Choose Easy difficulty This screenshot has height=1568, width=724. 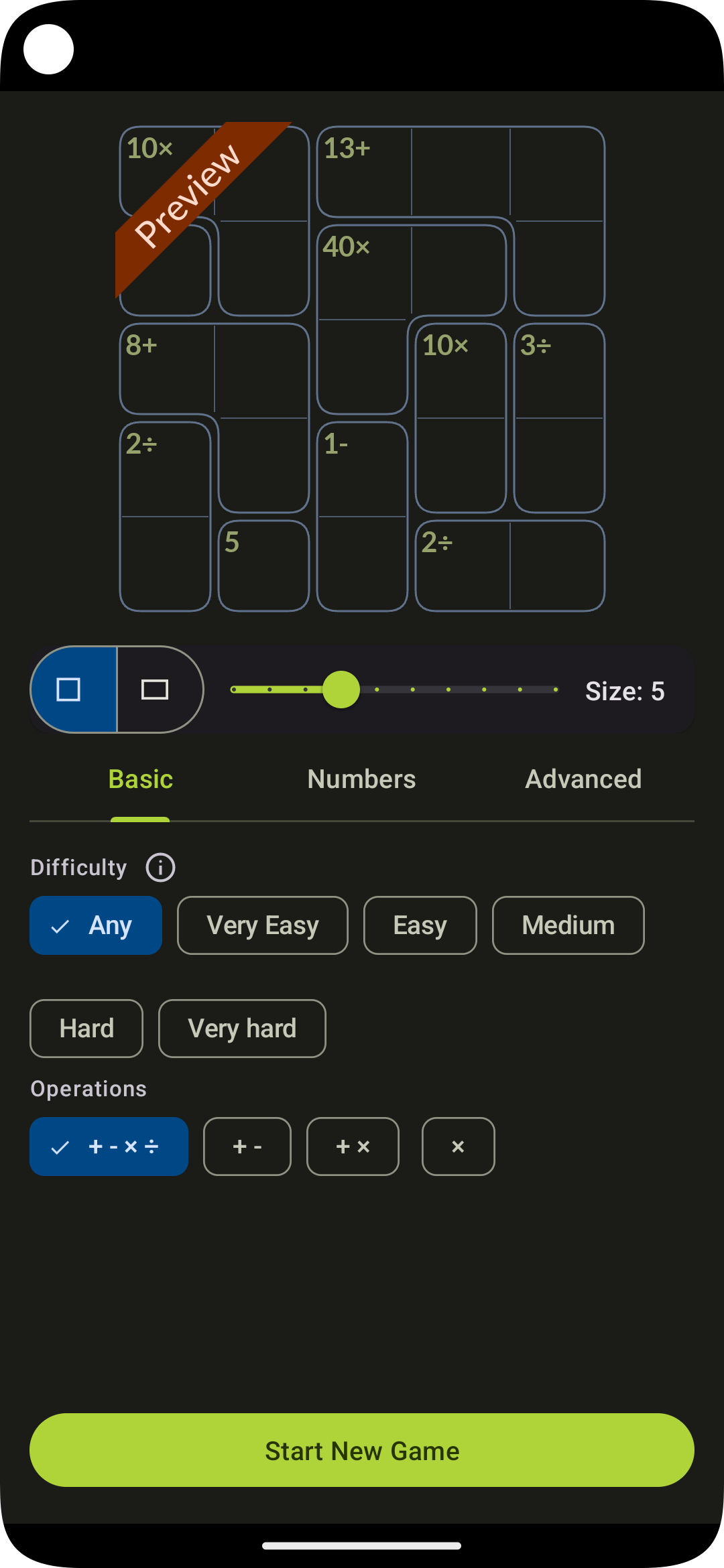click(x=420, y=925)
